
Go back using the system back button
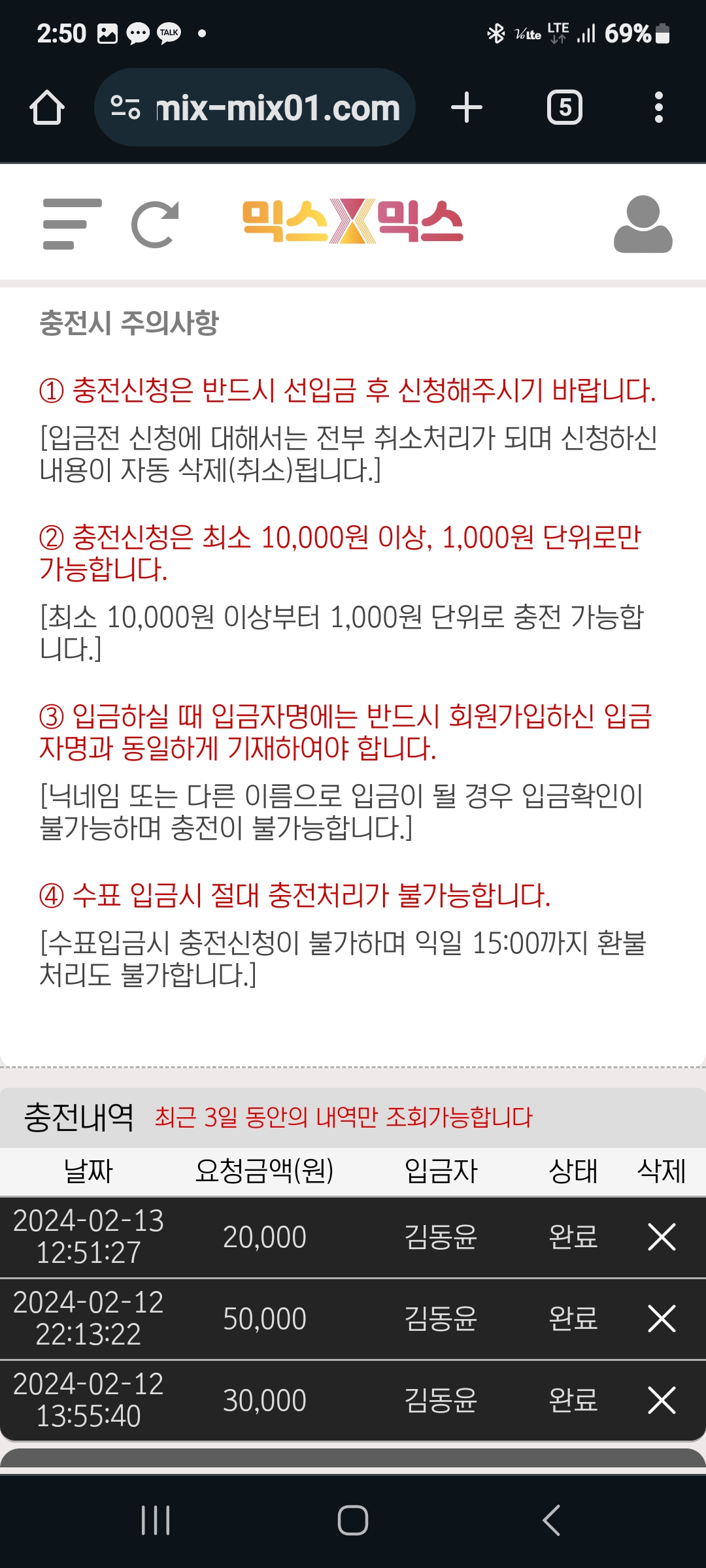click(551, 1520)
